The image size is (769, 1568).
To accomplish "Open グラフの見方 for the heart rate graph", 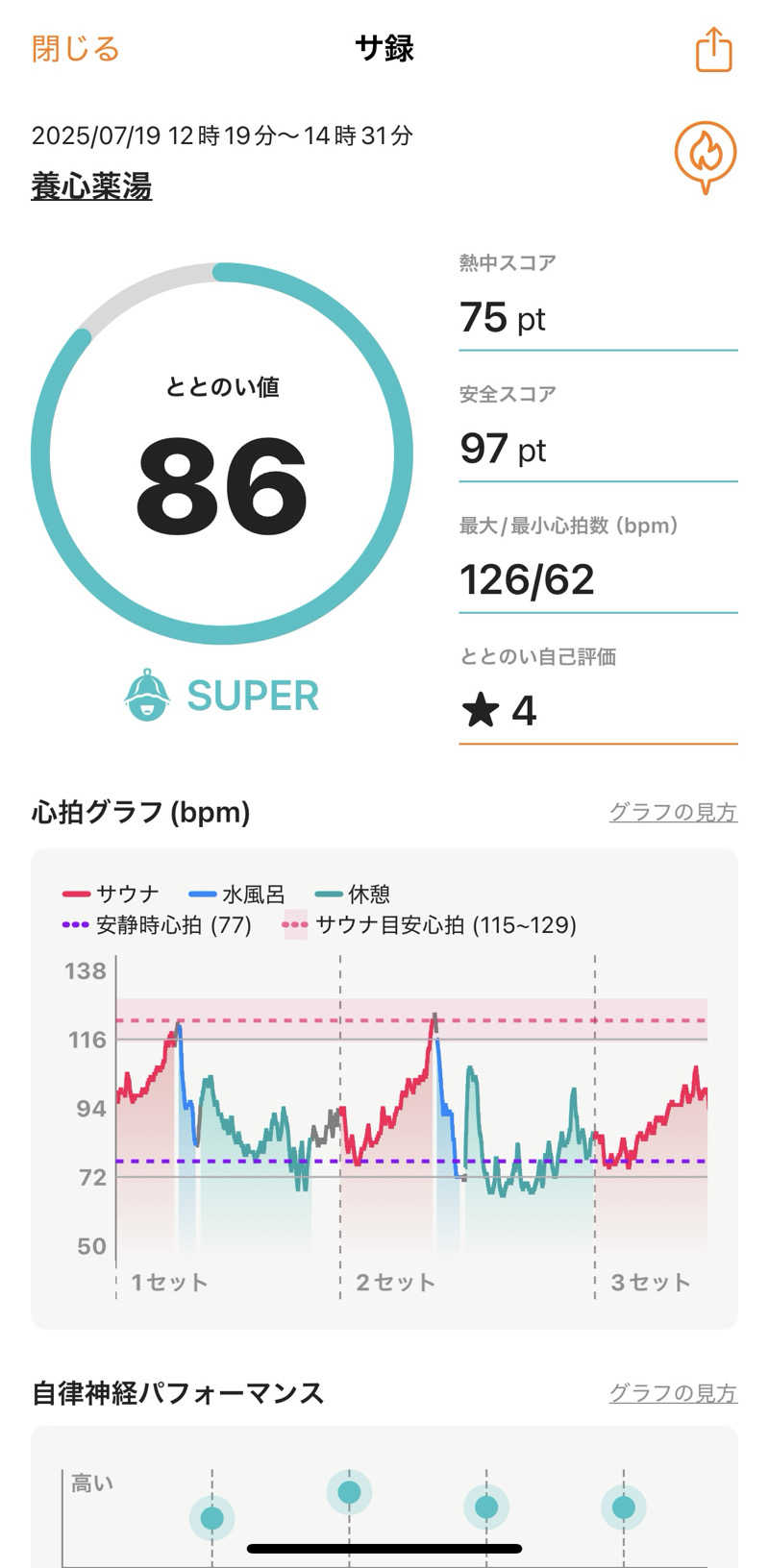I will coord(672,812).
